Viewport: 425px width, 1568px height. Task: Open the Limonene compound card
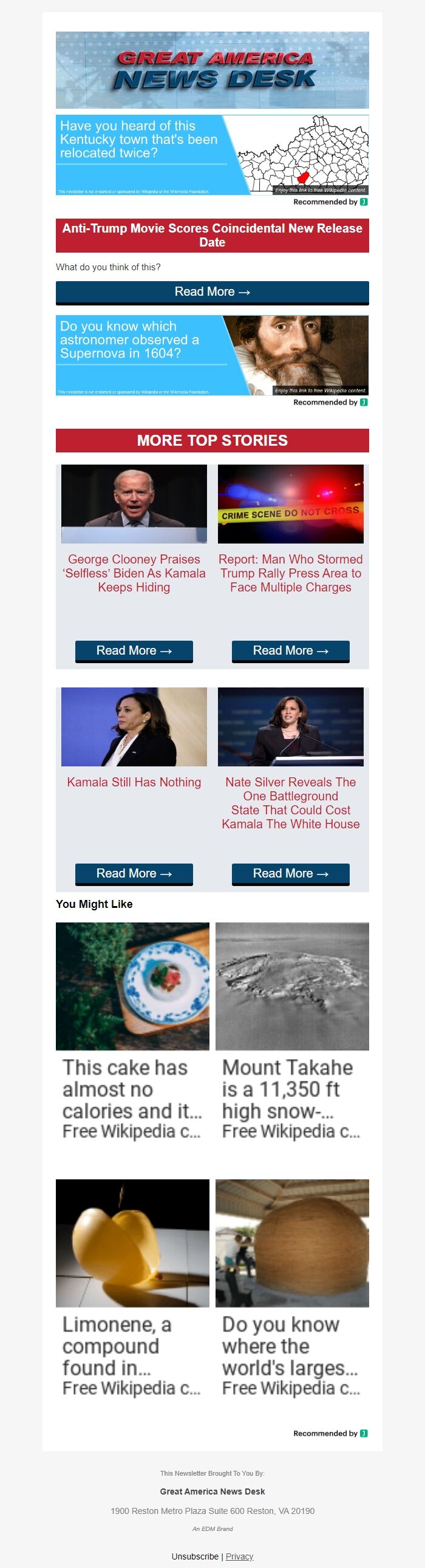tap(132, 1288)
